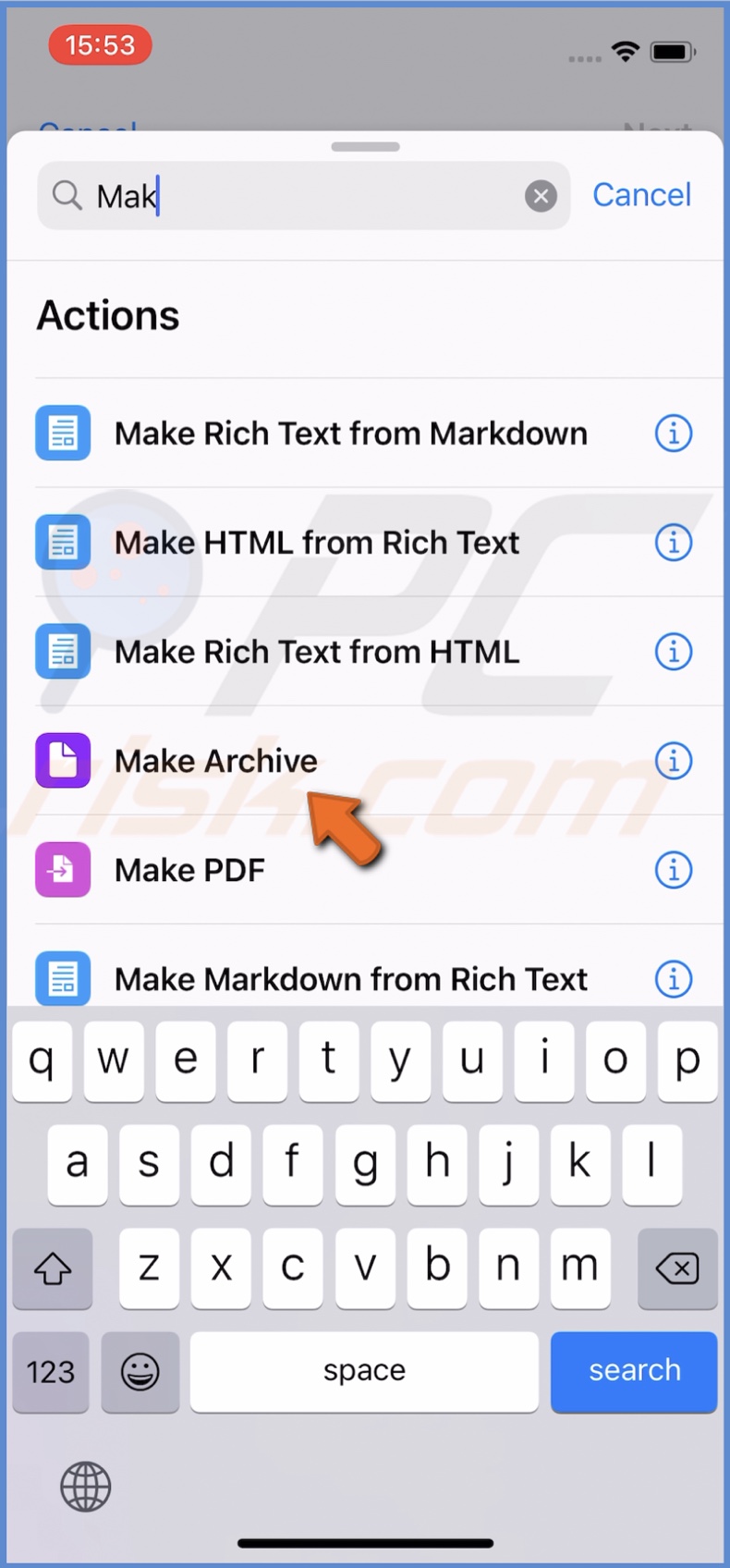This screenshot has width=730, height=1568.
Task: Tap the magnifying glass in the search bar
Action: pos(66,195)
